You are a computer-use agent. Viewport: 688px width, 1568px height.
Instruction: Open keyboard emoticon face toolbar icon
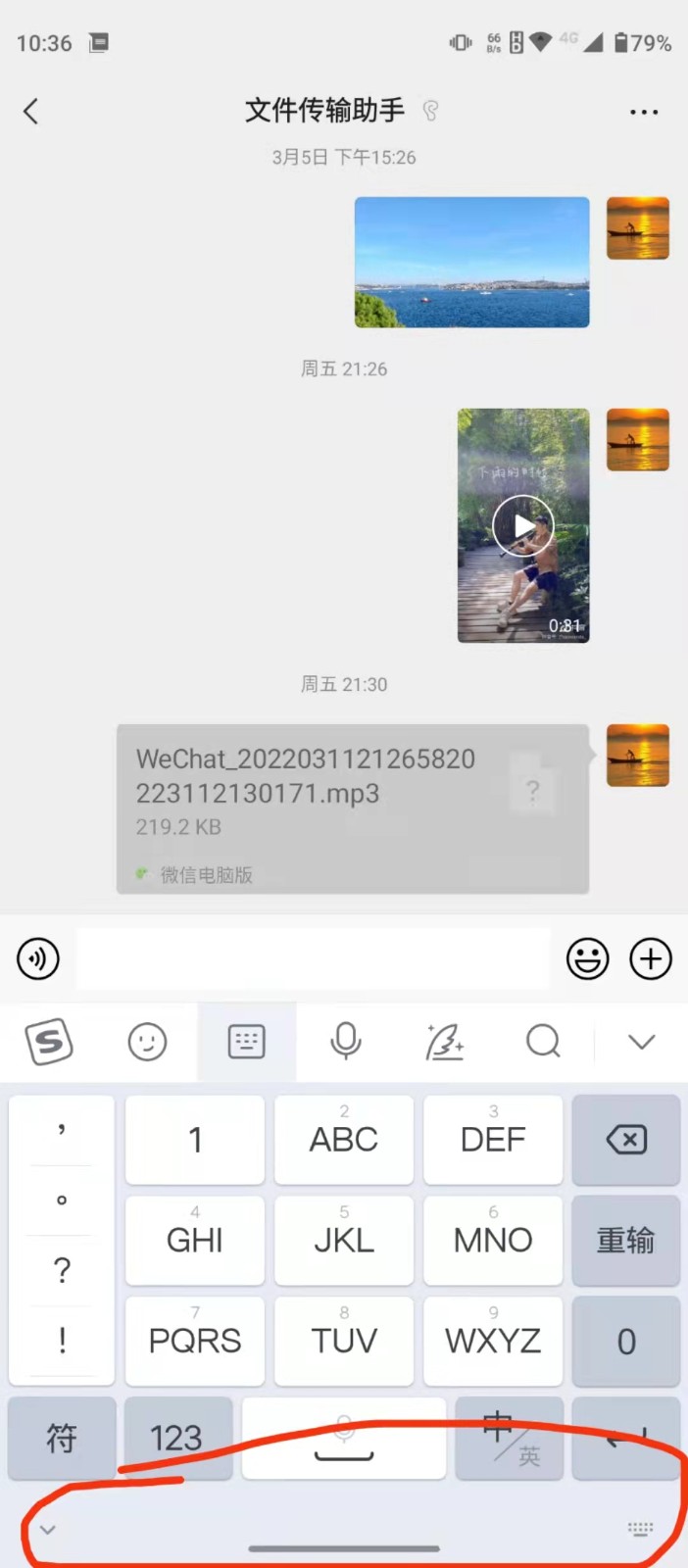tap(148, 1041)
